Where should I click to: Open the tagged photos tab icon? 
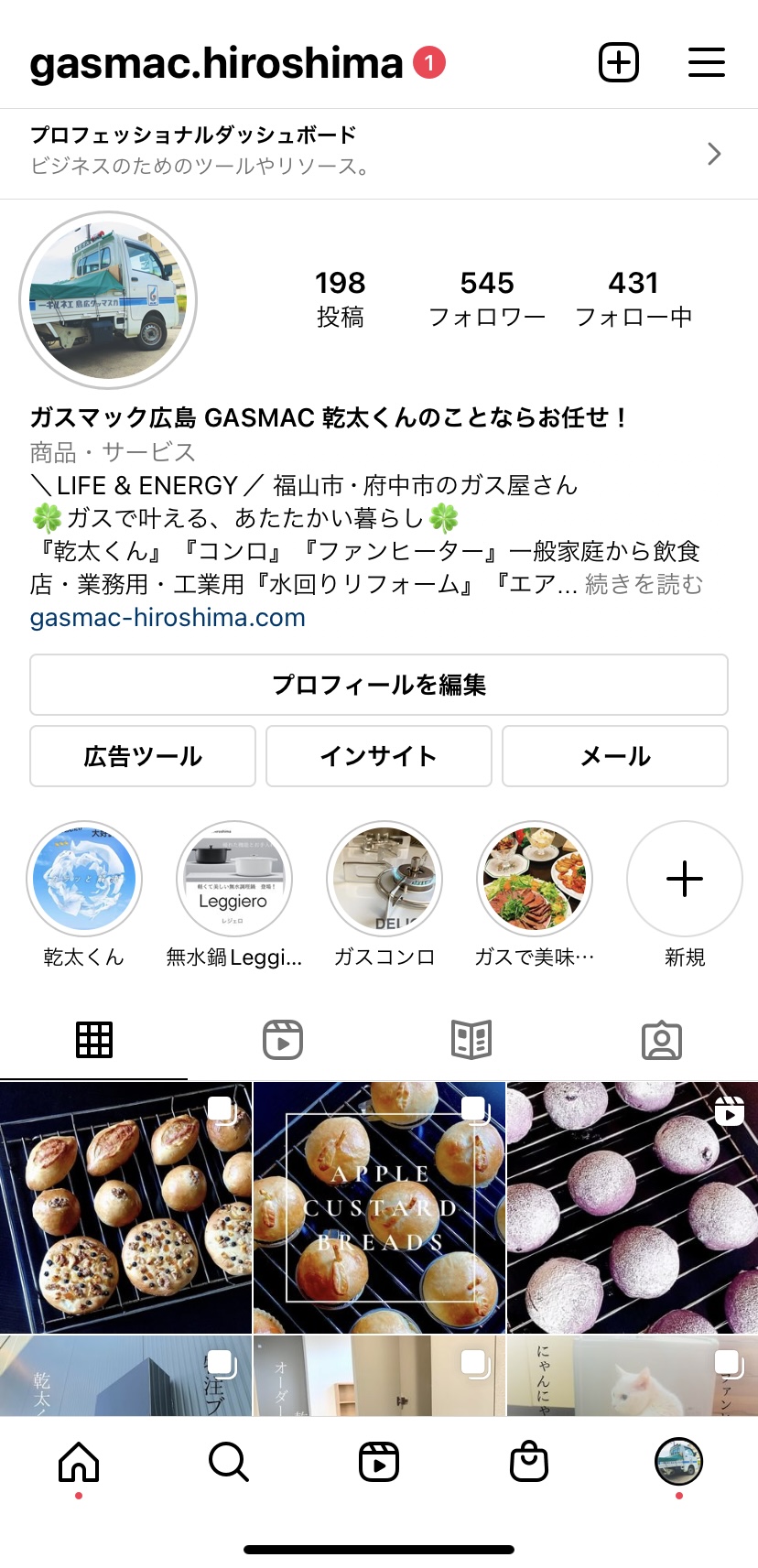663,1039
